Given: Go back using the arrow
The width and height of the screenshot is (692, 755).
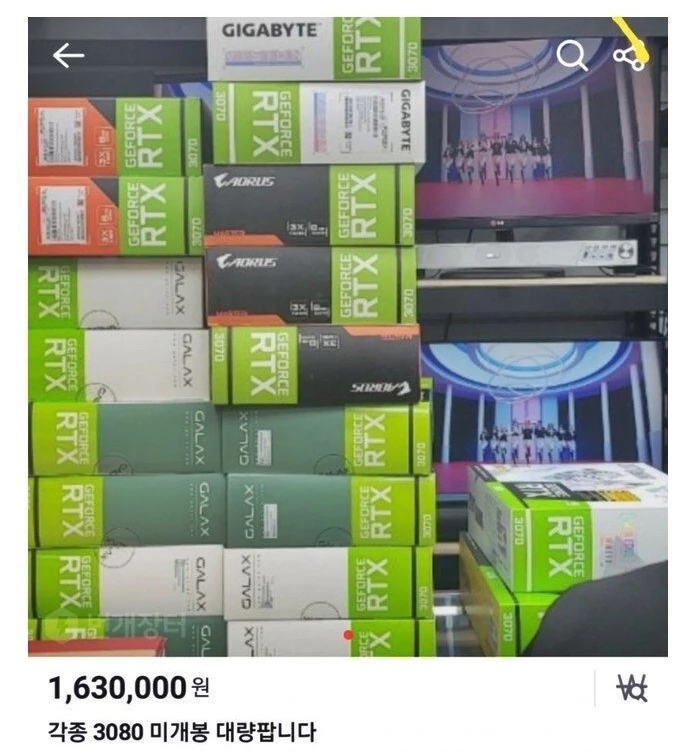Looking at the screenshot, I should [68, 57].
